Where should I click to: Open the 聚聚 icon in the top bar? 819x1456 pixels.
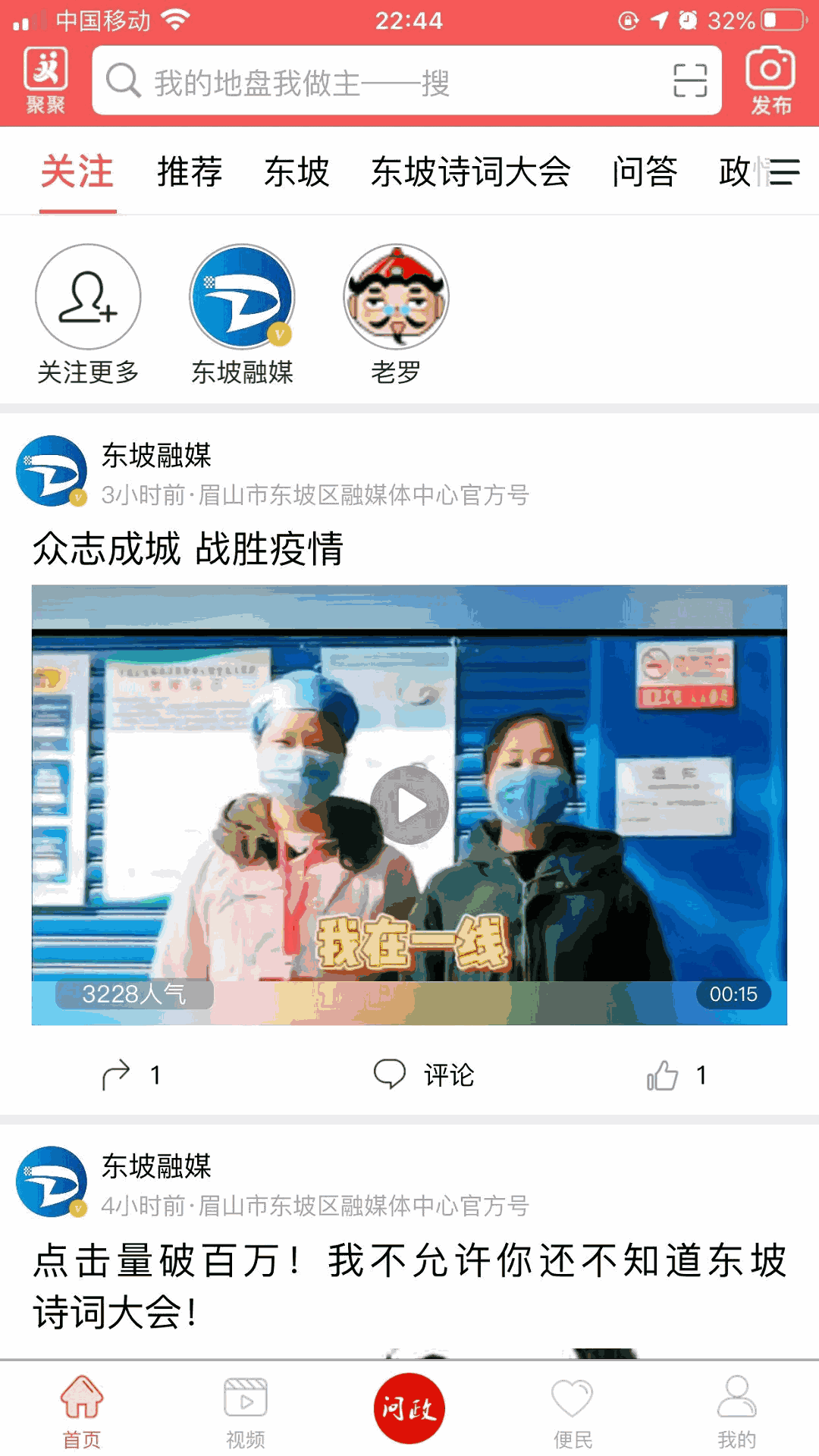click(45, 80)
